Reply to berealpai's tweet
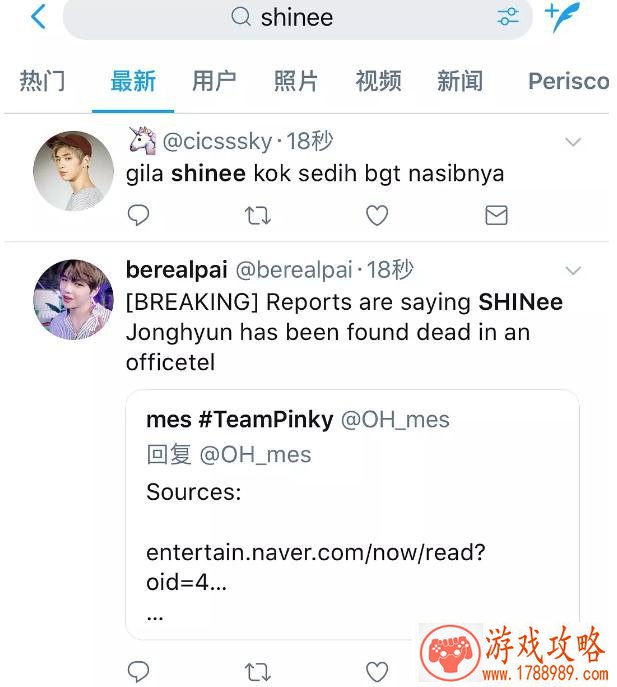This screenshot has width=617, height=687. 139,671
